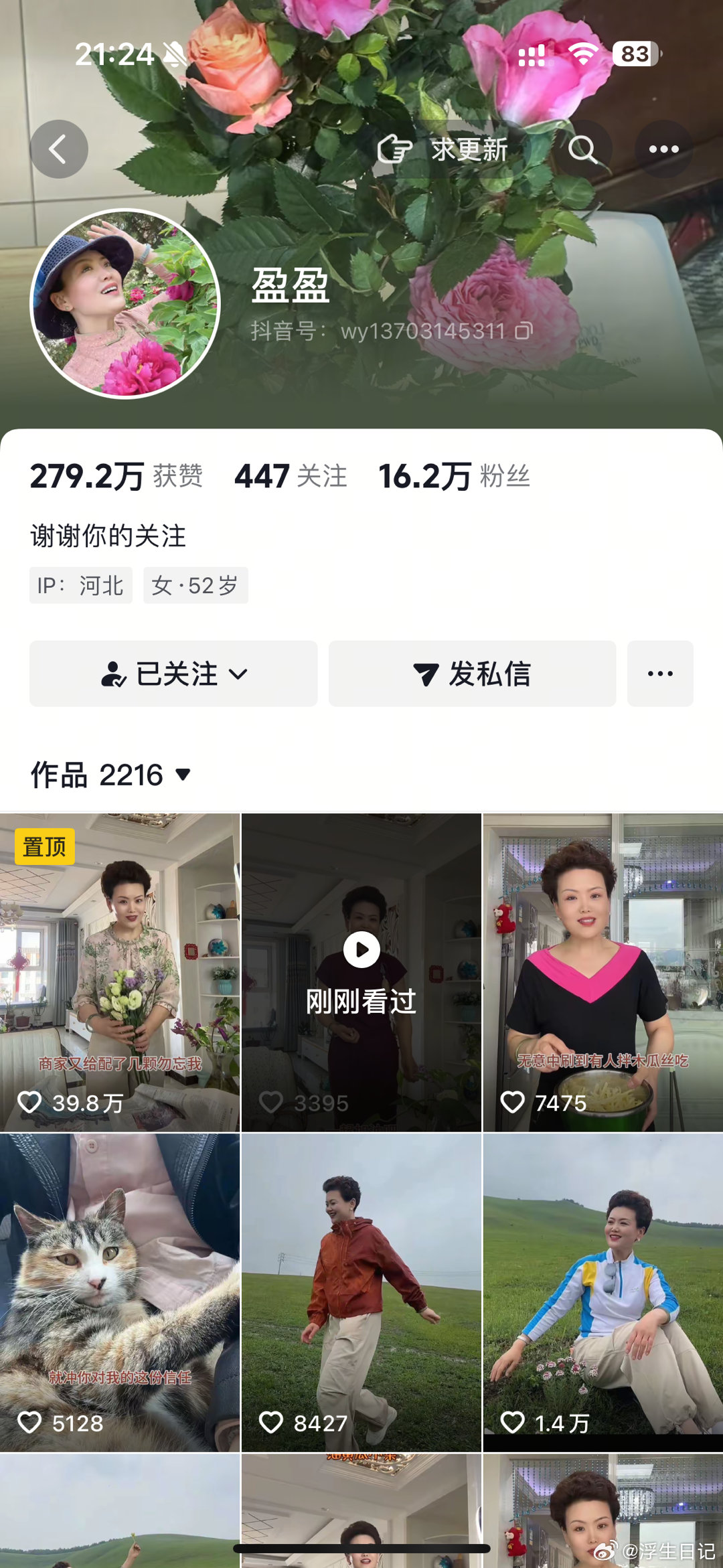Tap the 求更新 button
Image resolution: width=723 pixels, height=1568 pixels.
[444, 149]
